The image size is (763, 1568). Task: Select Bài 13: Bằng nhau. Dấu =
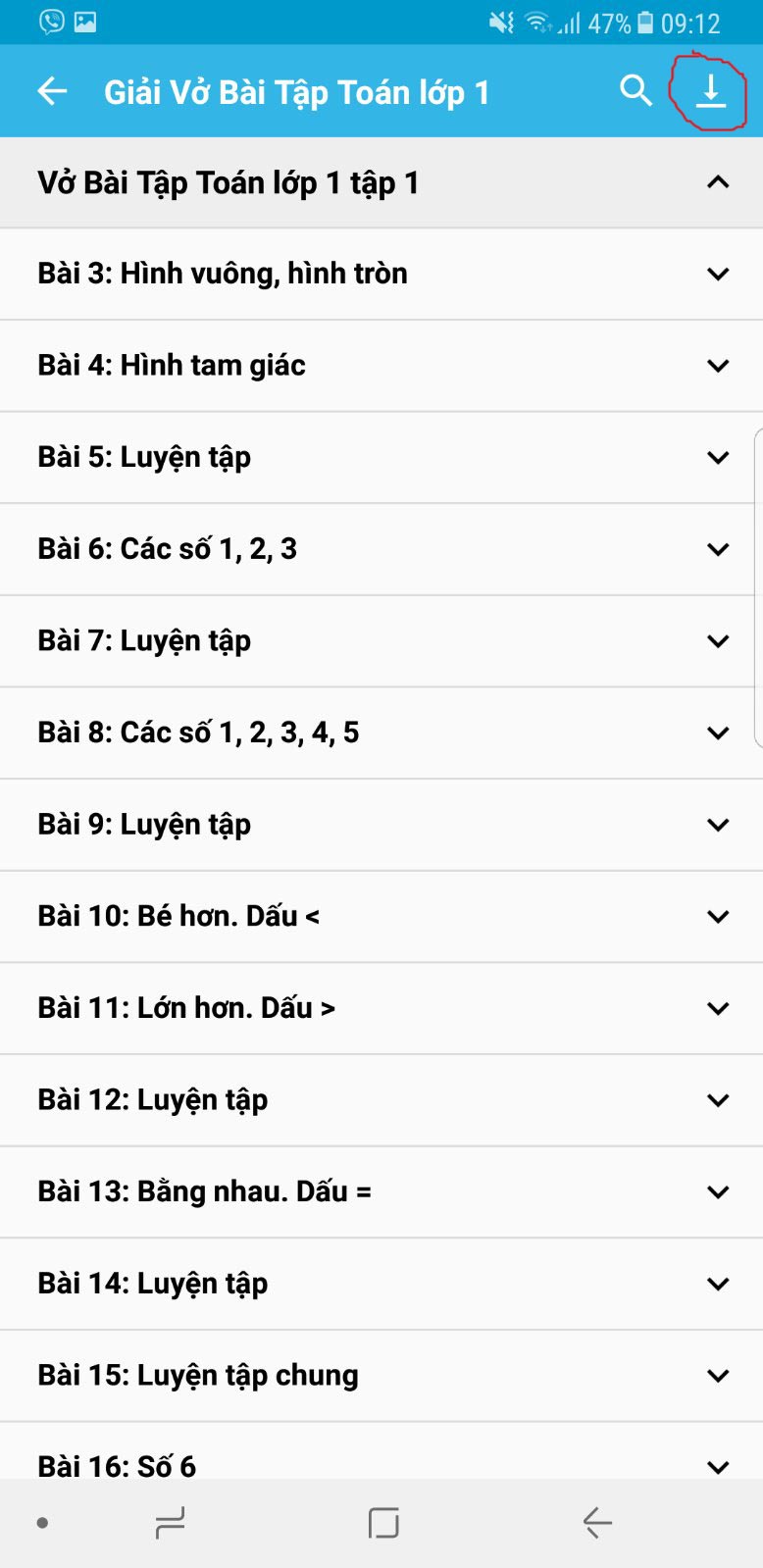[381, 1190]
